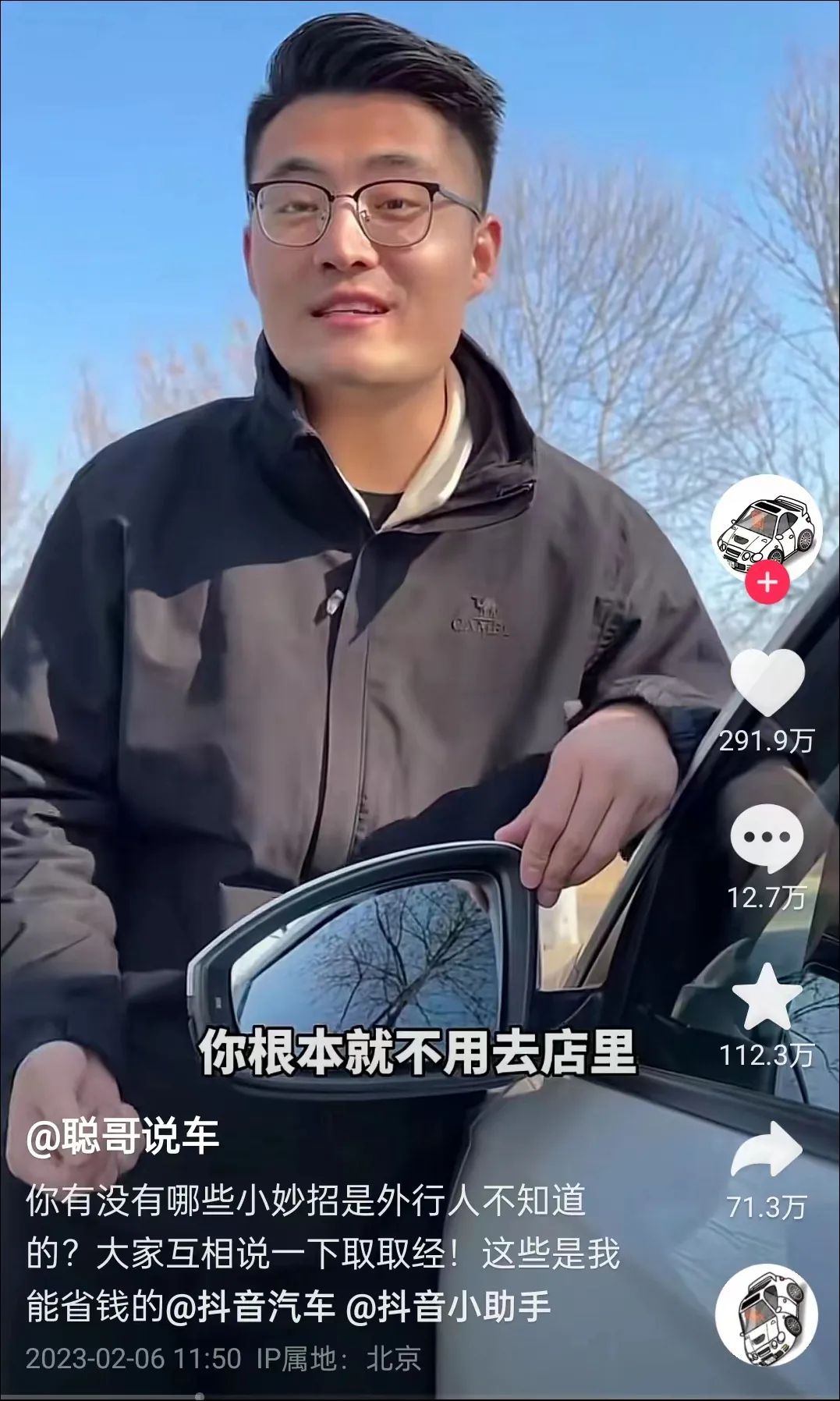The height and width of the screenshot is (1401, 840).
Task: Add video to favorites with the star
Action: 767,998
